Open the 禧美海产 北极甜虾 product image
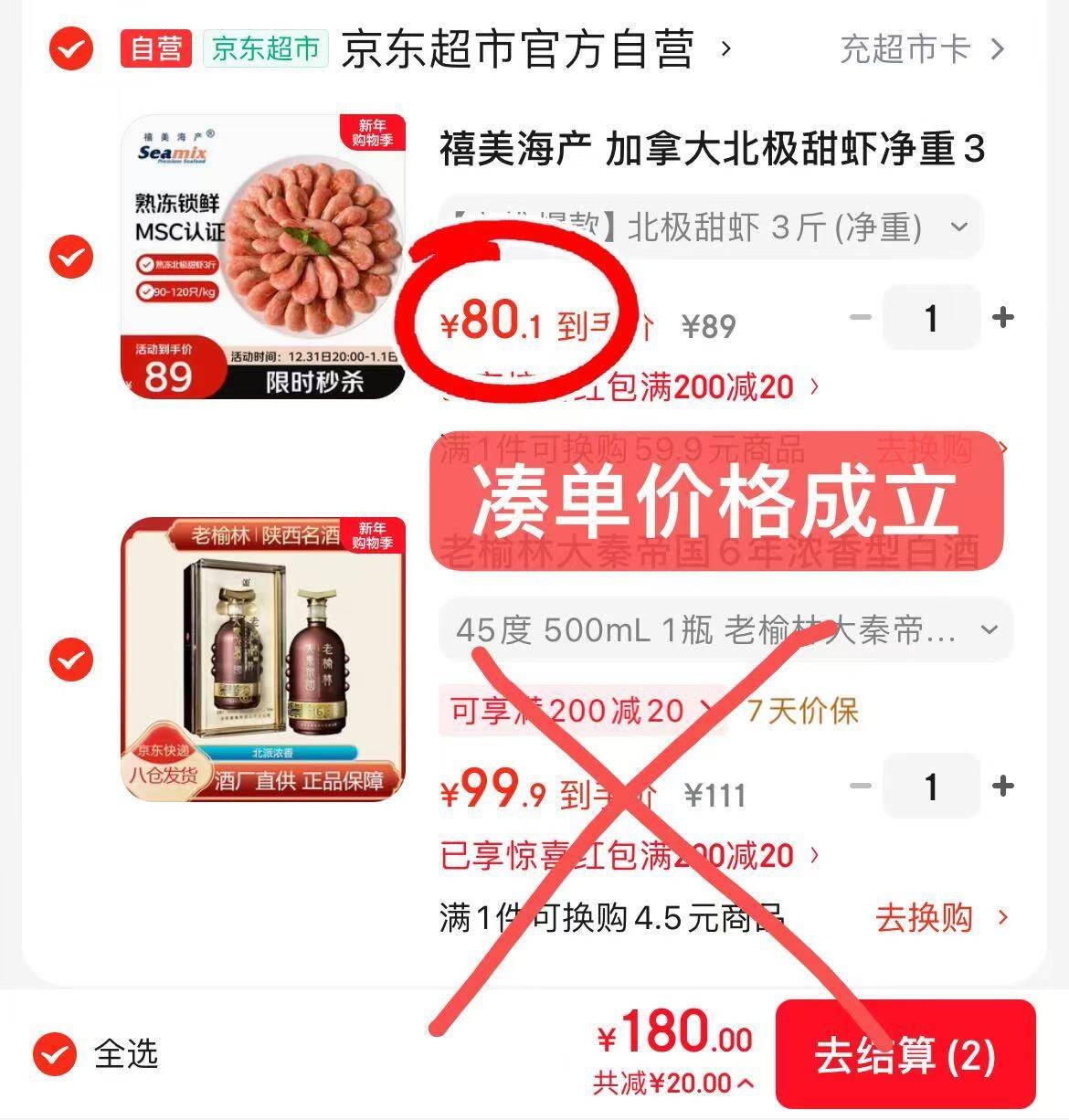This screenshot has height=1120, width=1069. pos(263,257)
